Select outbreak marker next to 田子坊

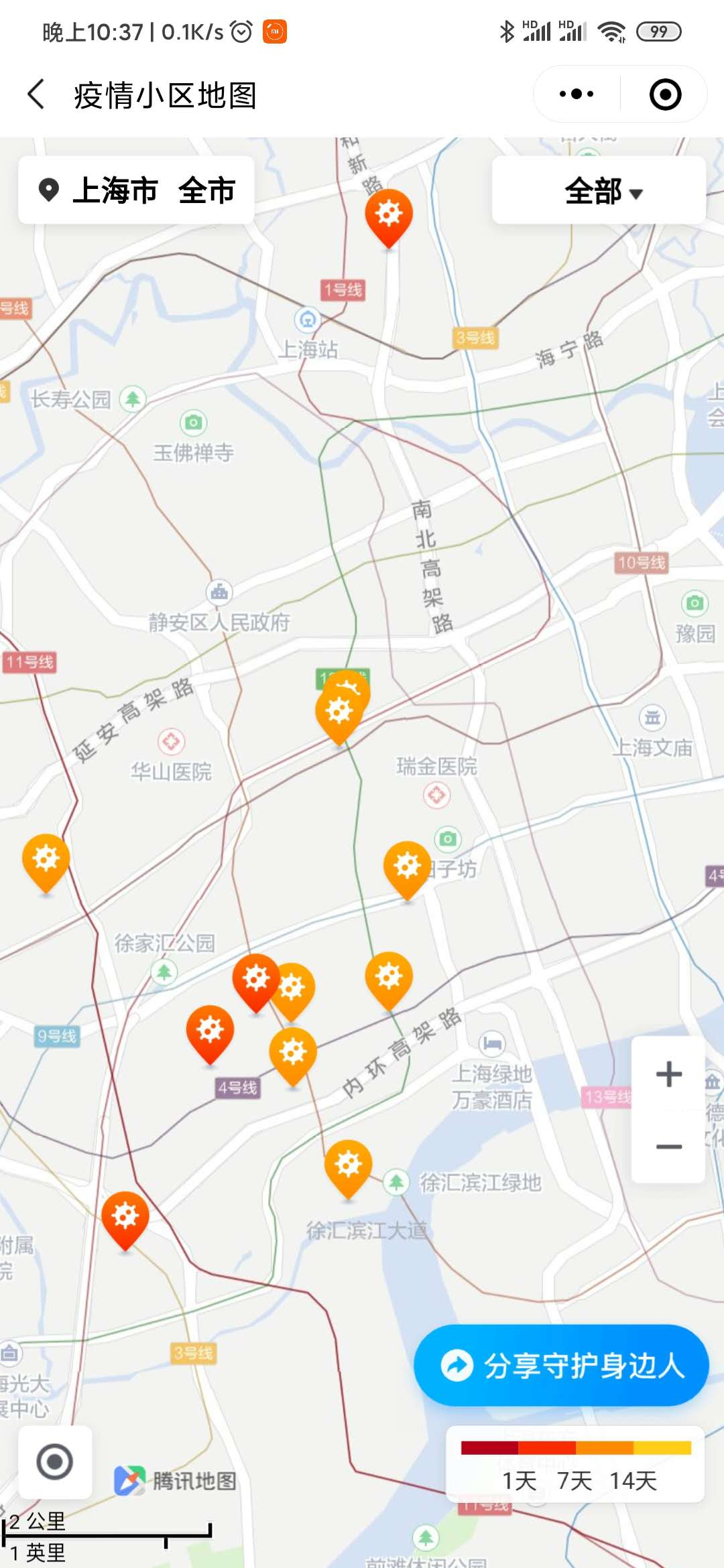pos(407,867)
